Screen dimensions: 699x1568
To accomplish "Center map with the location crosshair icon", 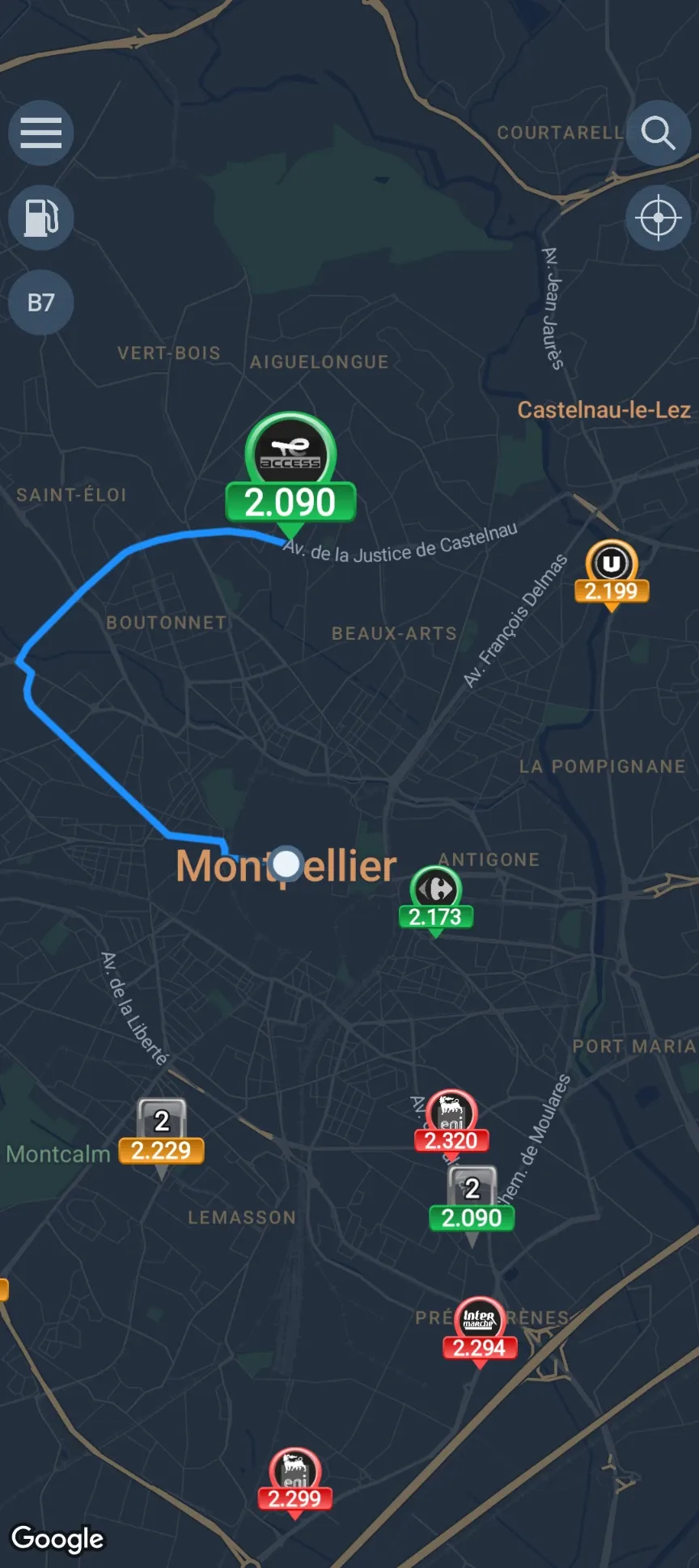I will 658,217.
